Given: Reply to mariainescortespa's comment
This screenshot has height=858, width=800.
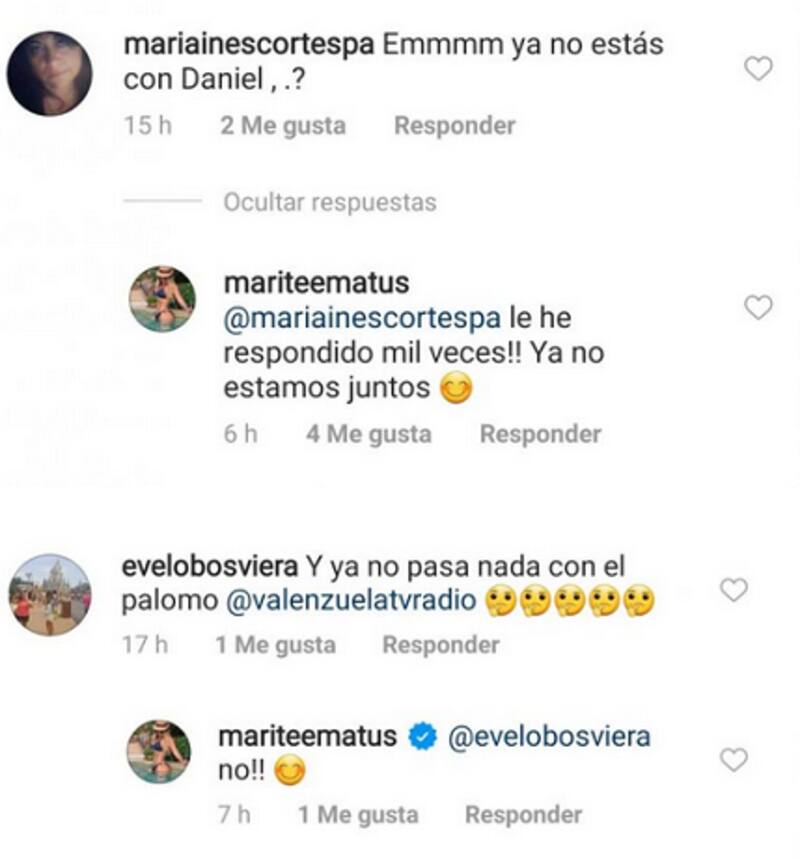Looking at the screenshot, I should pos(454,126).
